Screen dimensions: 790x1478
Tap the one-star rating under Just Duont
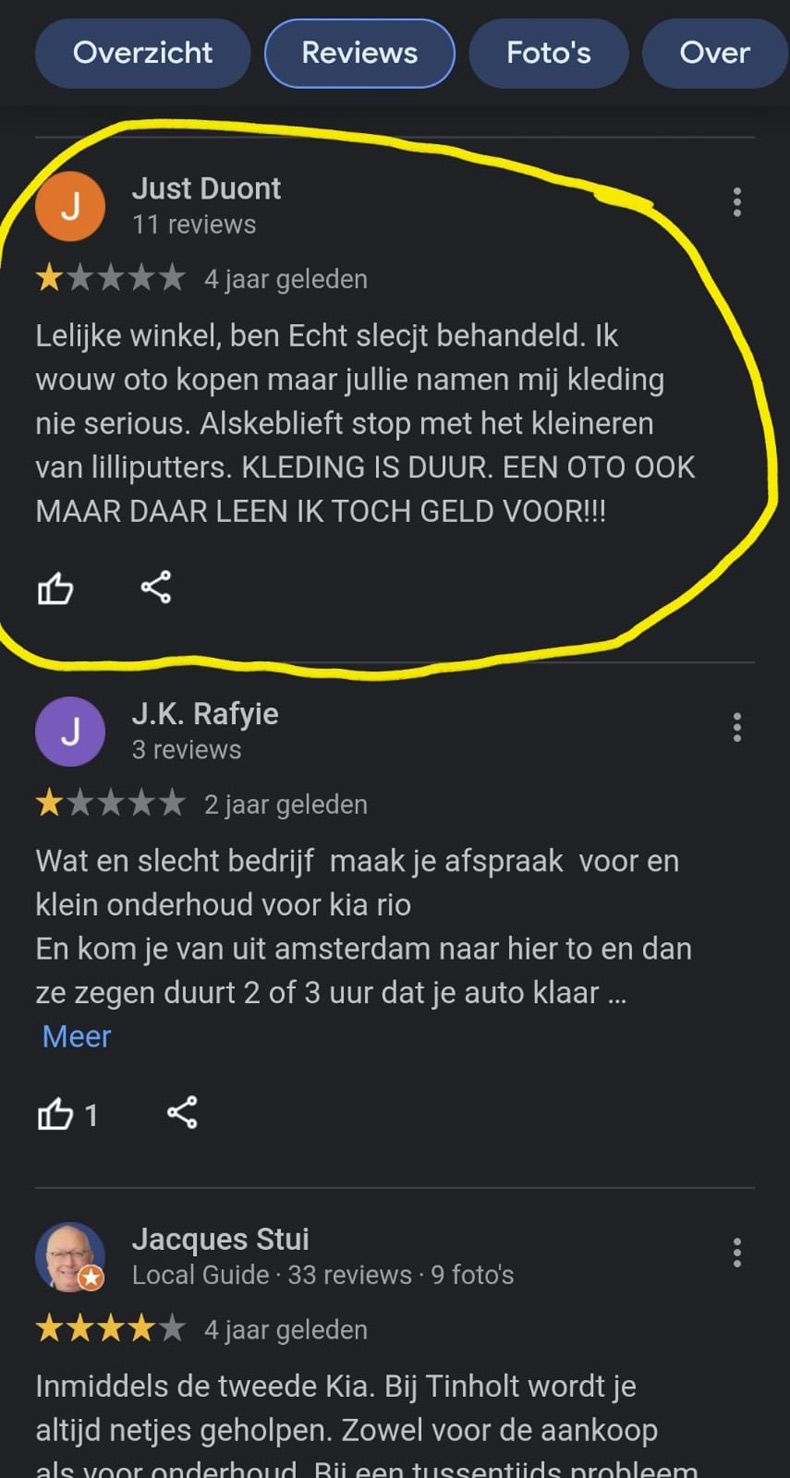110,278
